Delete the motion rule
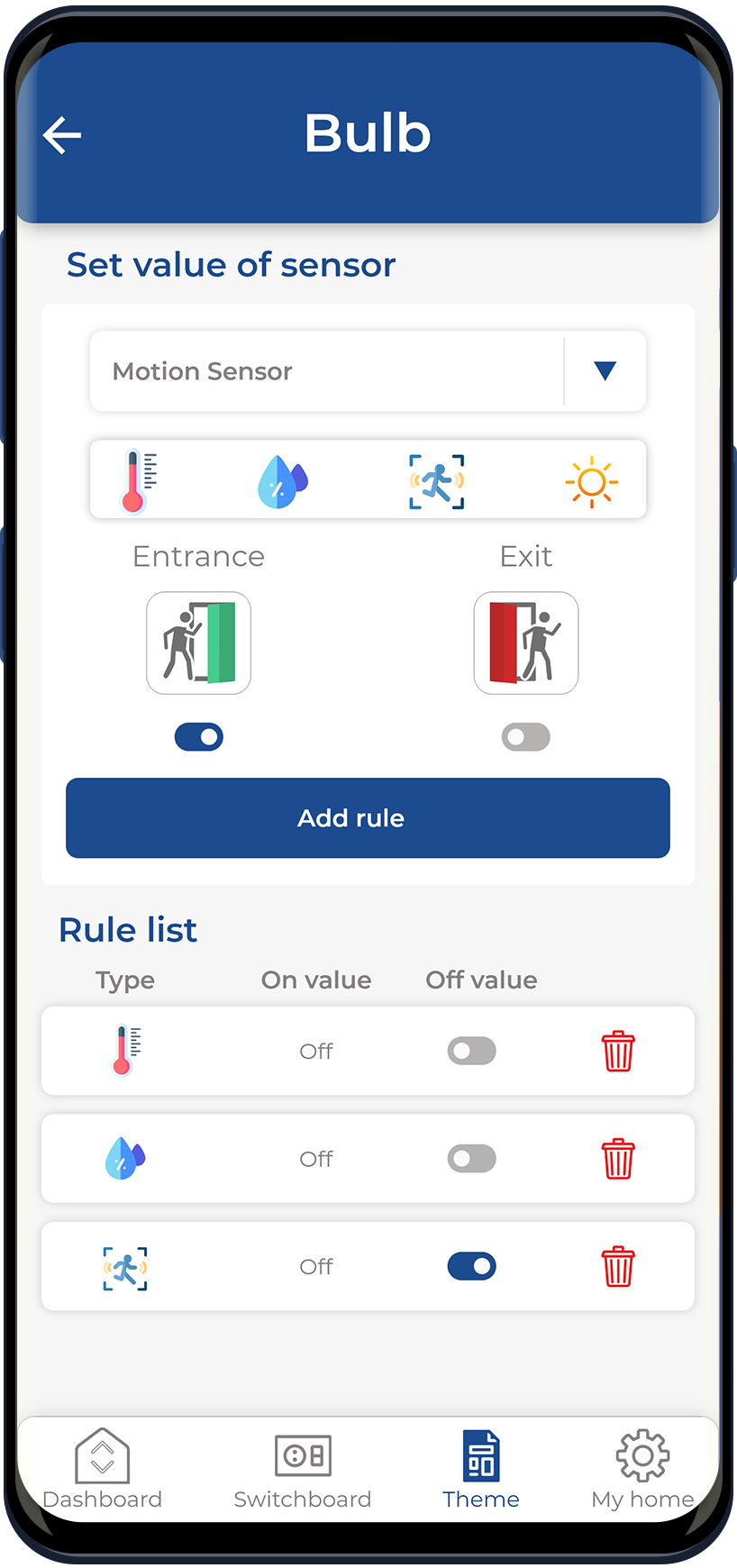 pos(618,1266)
